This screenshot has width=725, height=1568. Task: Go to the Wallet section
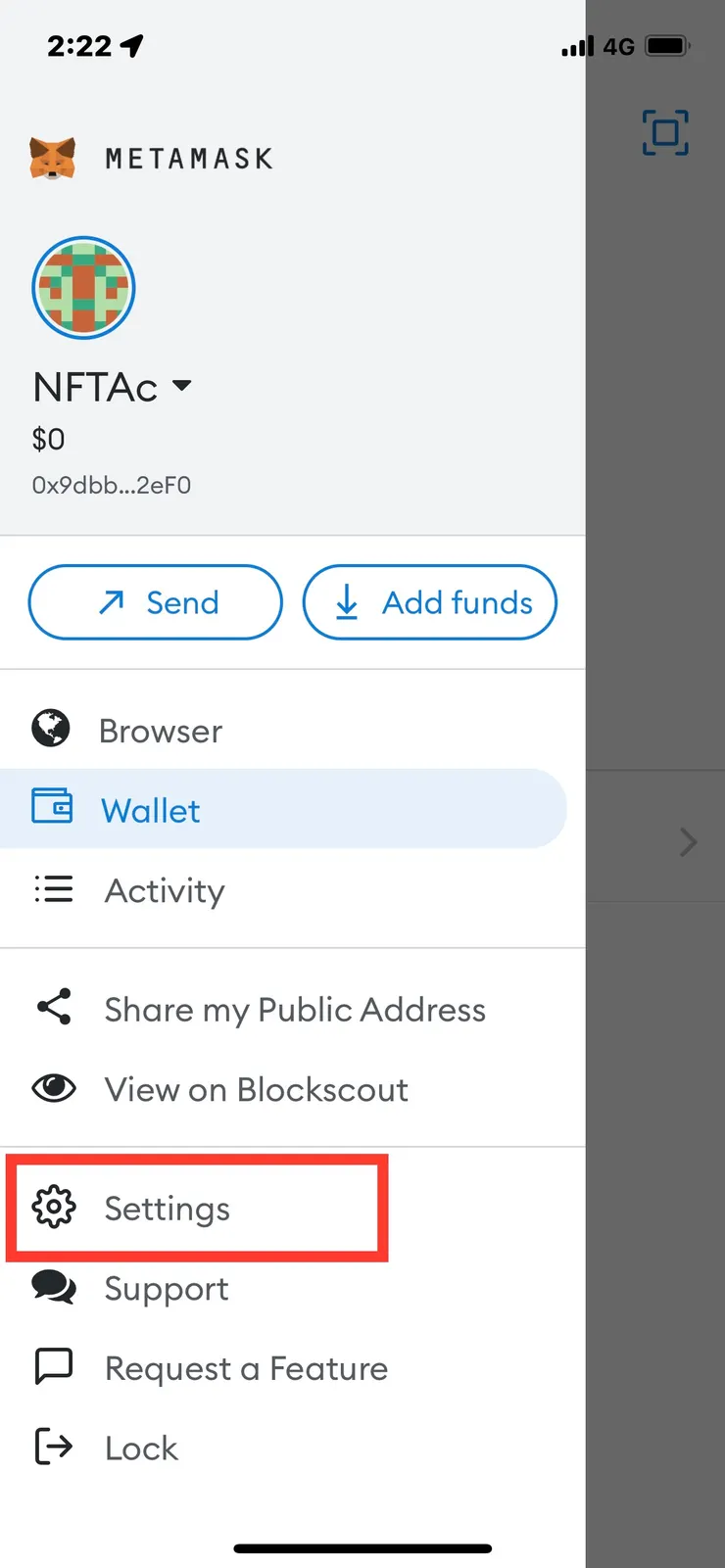151,810
